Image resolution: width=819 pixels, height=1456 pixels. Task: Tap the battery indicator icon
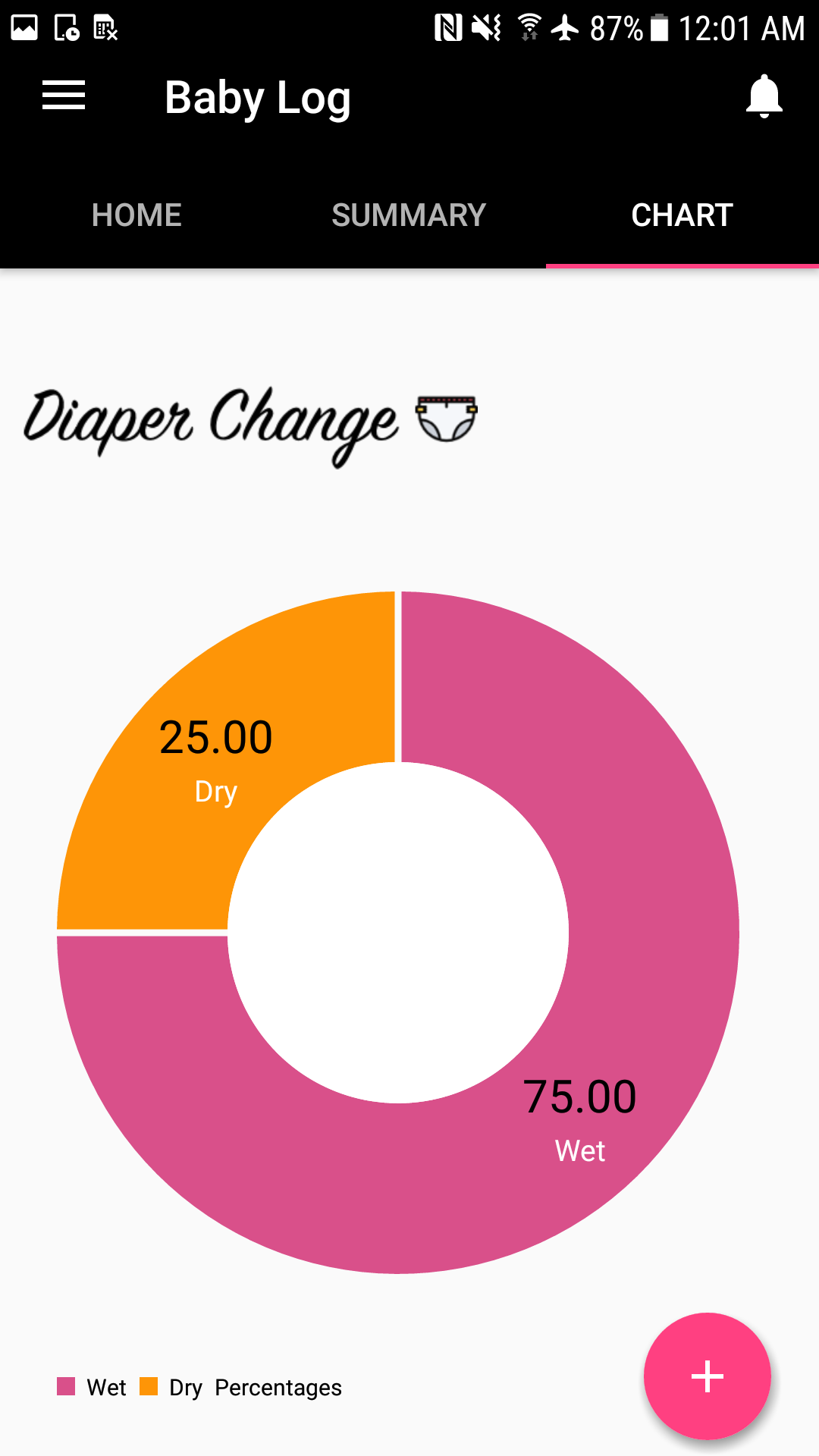pos(659,26)
